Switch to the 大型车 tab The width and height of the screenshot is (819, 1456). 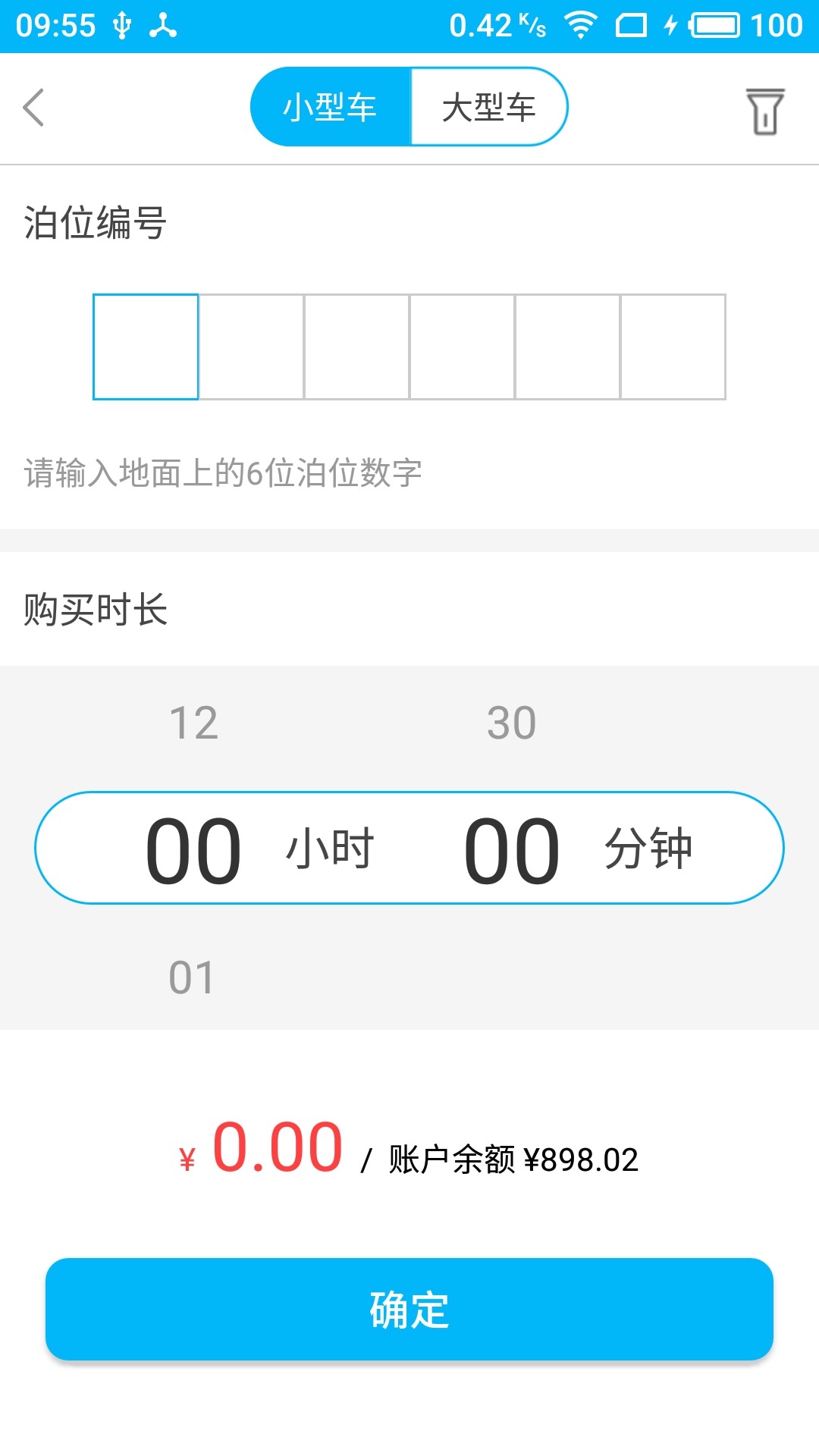point(489,106)
